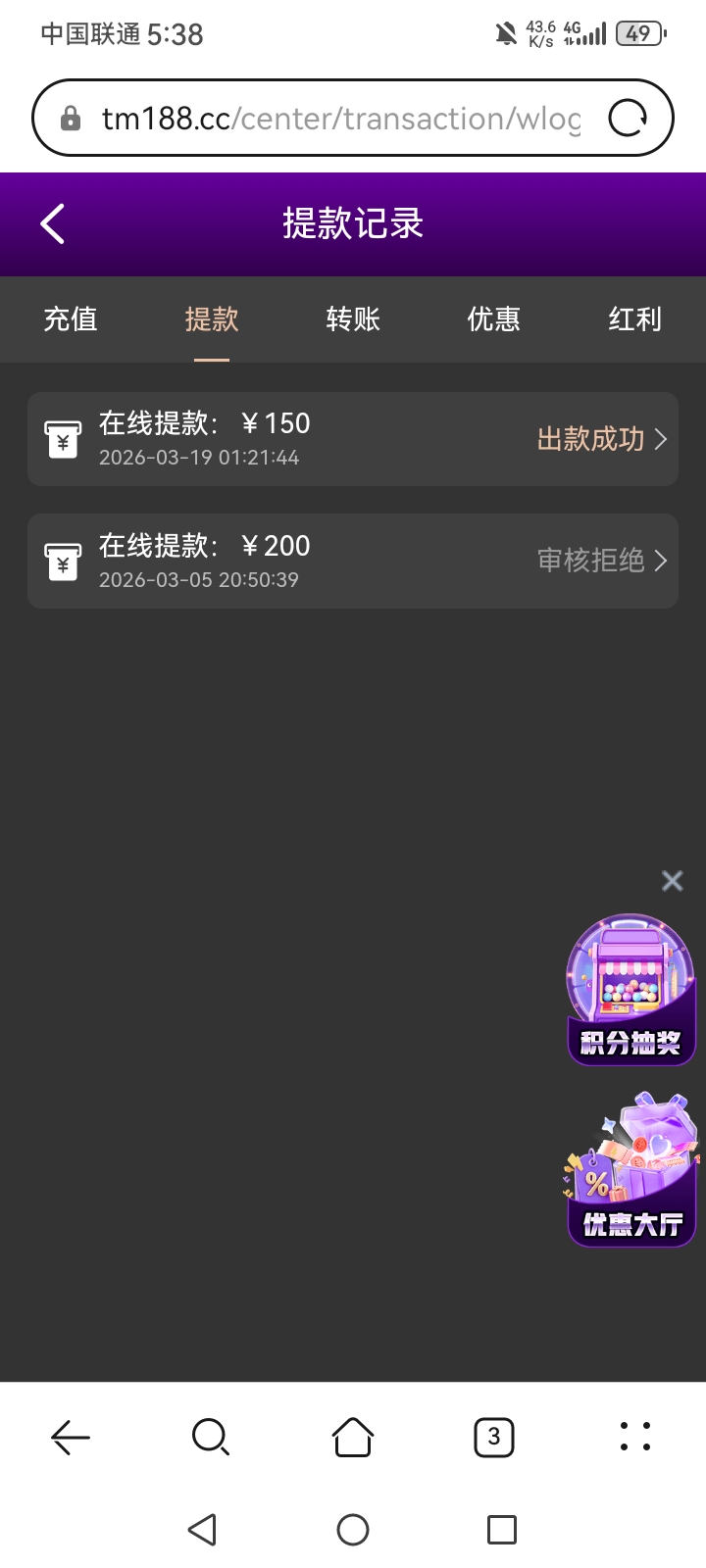Expand the 审核拒绝 withdrawal record chevron
Screen dimensions: 706x1568
click(661, 561)
